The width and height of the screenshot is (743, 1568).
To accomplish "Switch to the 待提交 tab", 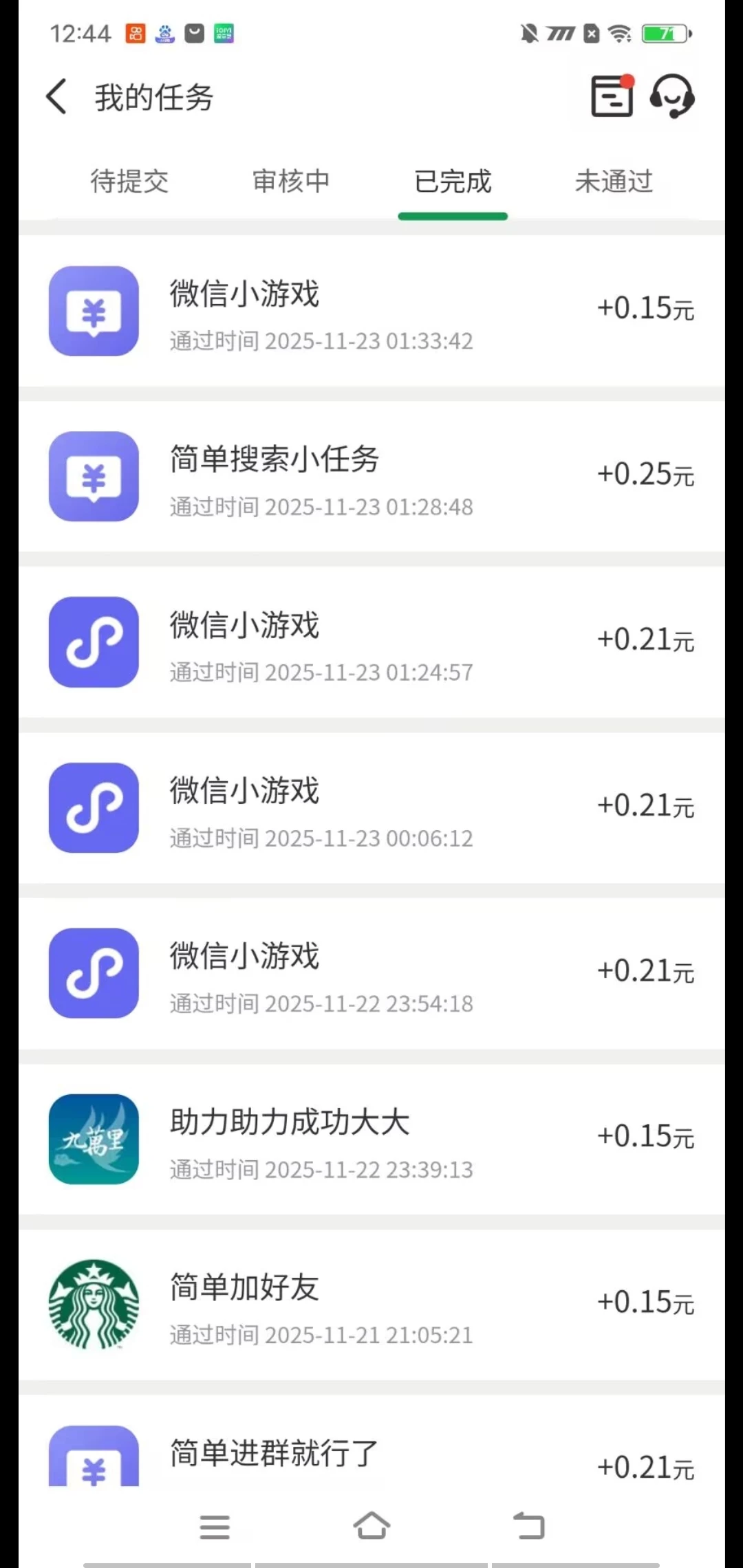I will (x=130, y=182).
